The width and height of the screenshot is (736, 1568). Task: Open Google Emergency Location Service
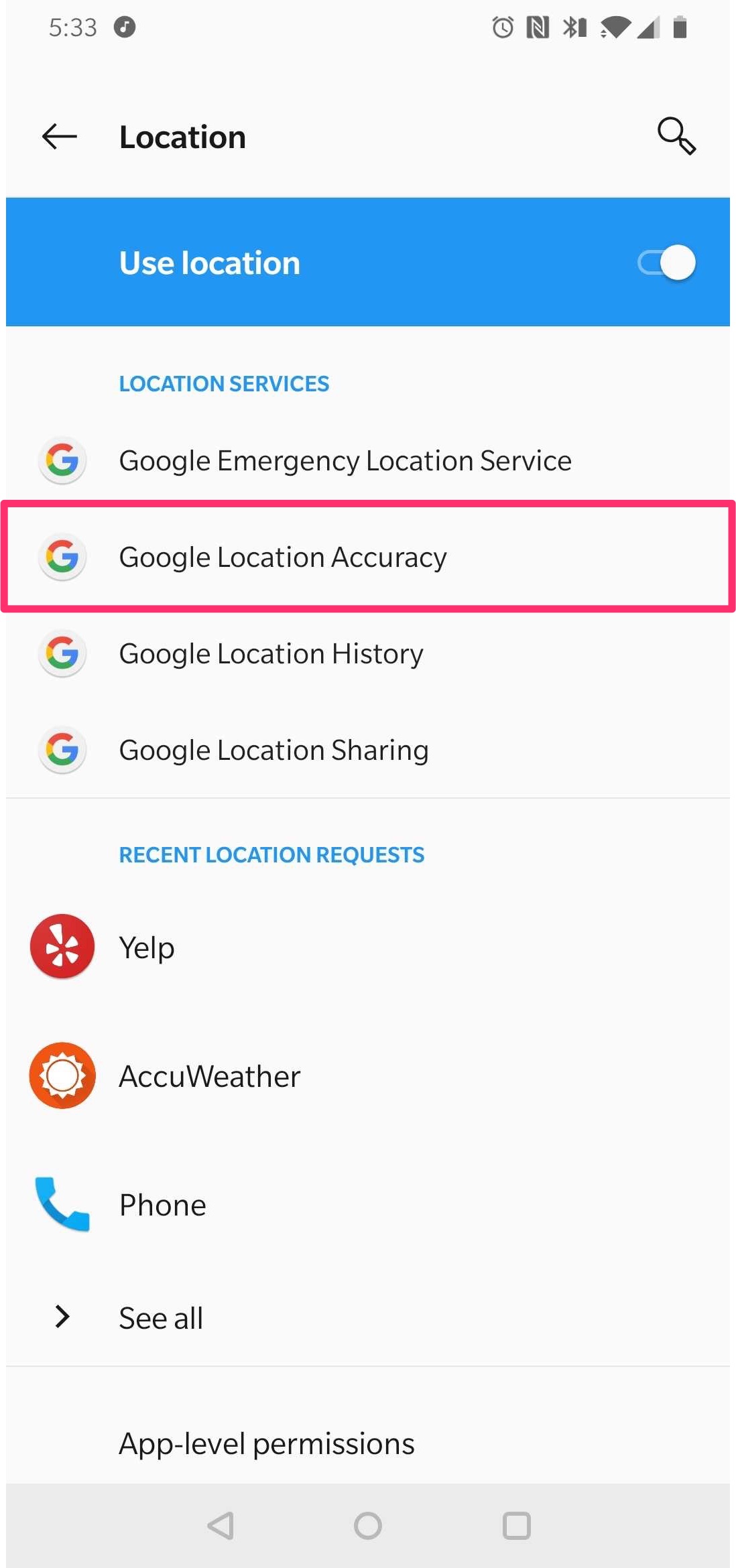point(368,460)
